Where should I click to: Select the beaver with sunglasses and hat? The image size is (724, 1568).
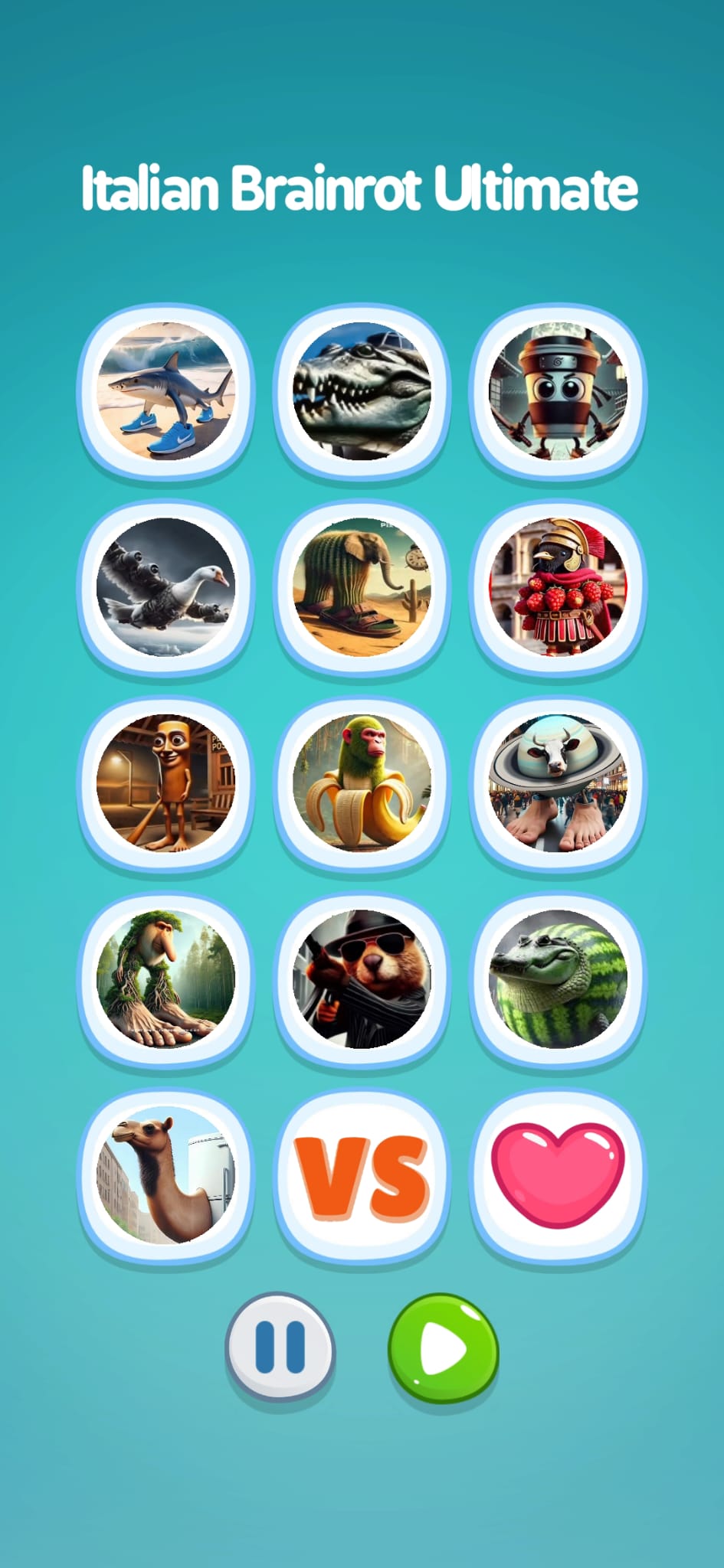(x=362, y=979)
